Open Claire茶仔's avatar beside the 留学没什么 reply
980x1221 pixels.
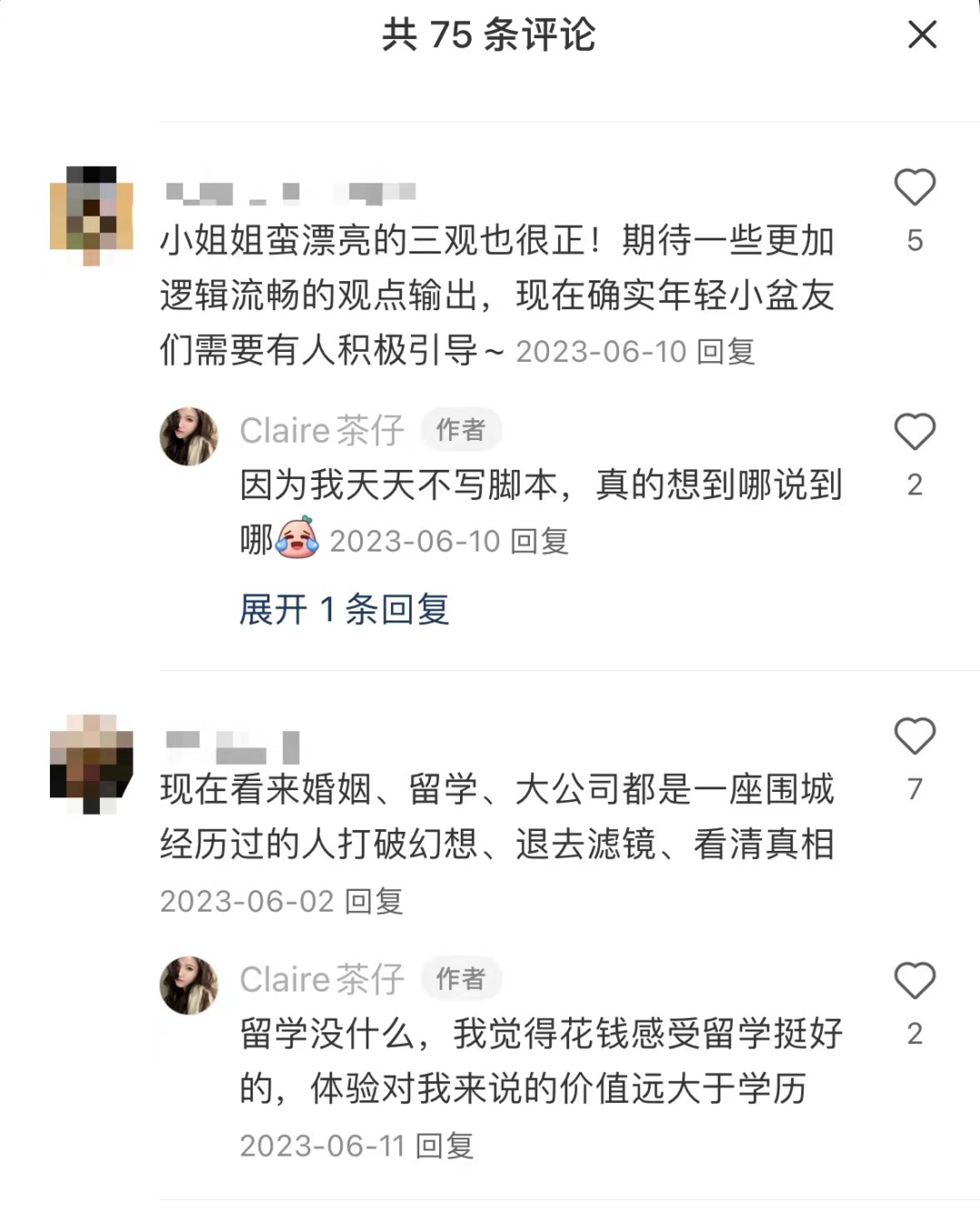(x=189, y=985)
